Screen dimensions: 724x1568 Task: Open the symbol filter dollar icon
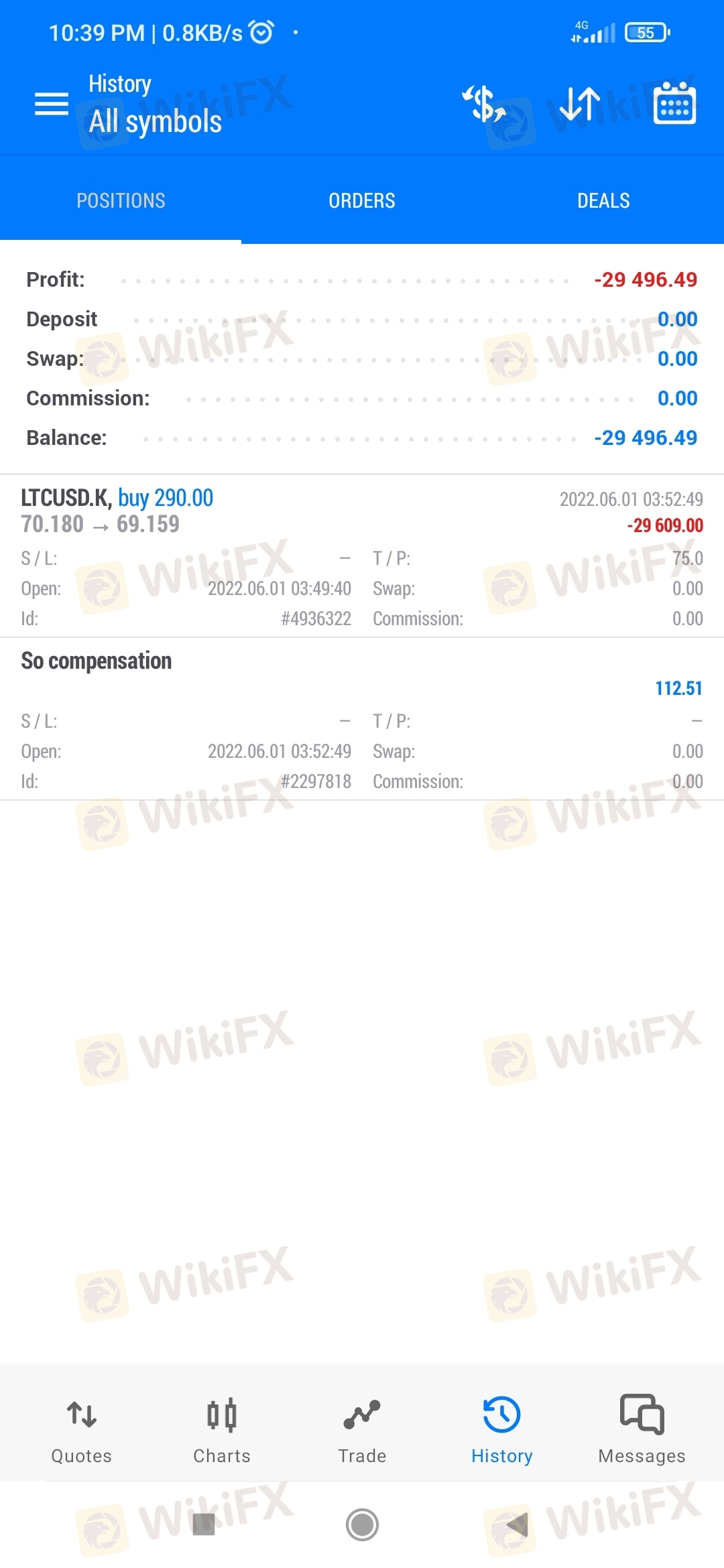tap(484, 105)
